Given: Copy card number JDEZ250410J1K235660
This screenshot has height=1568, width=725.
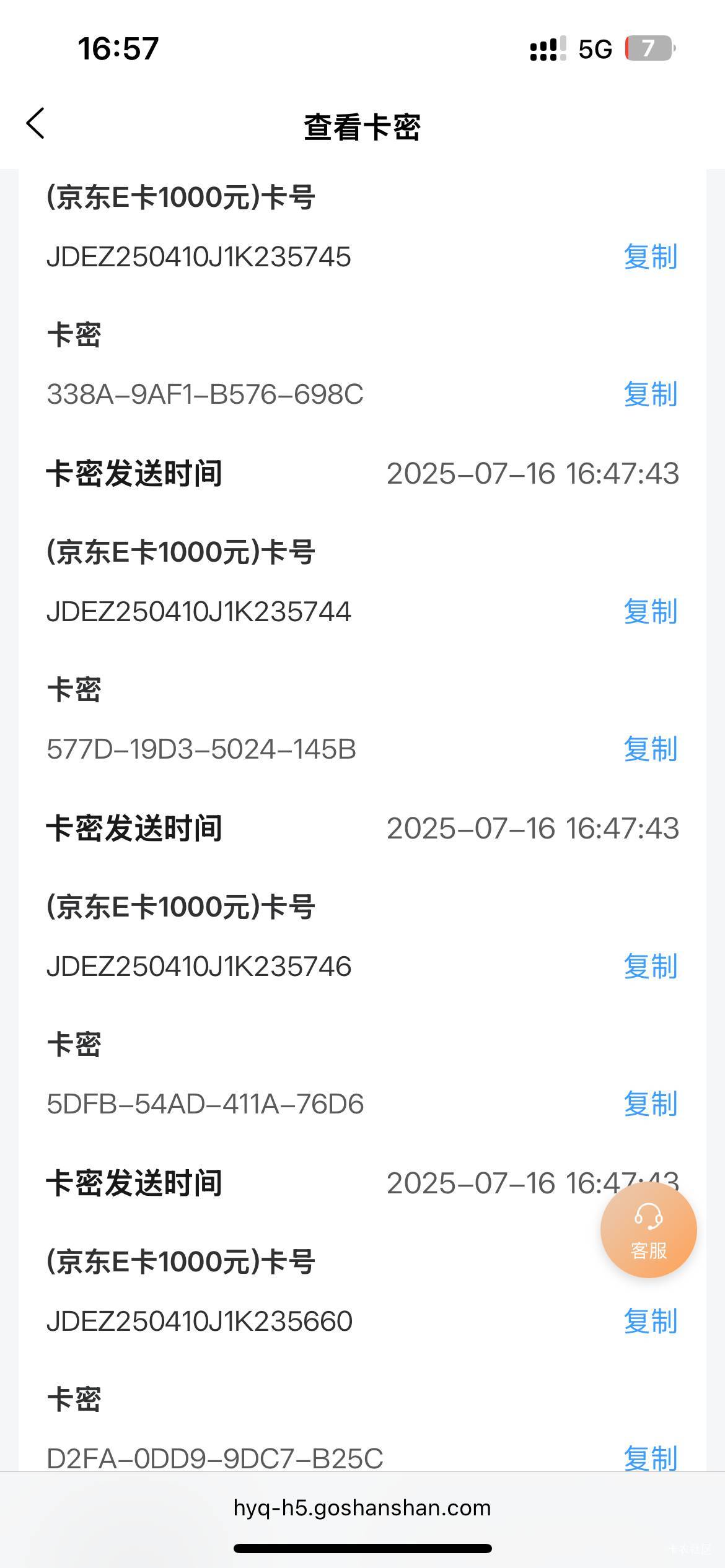Looking at the screenshot, I should click(650, 1322).
